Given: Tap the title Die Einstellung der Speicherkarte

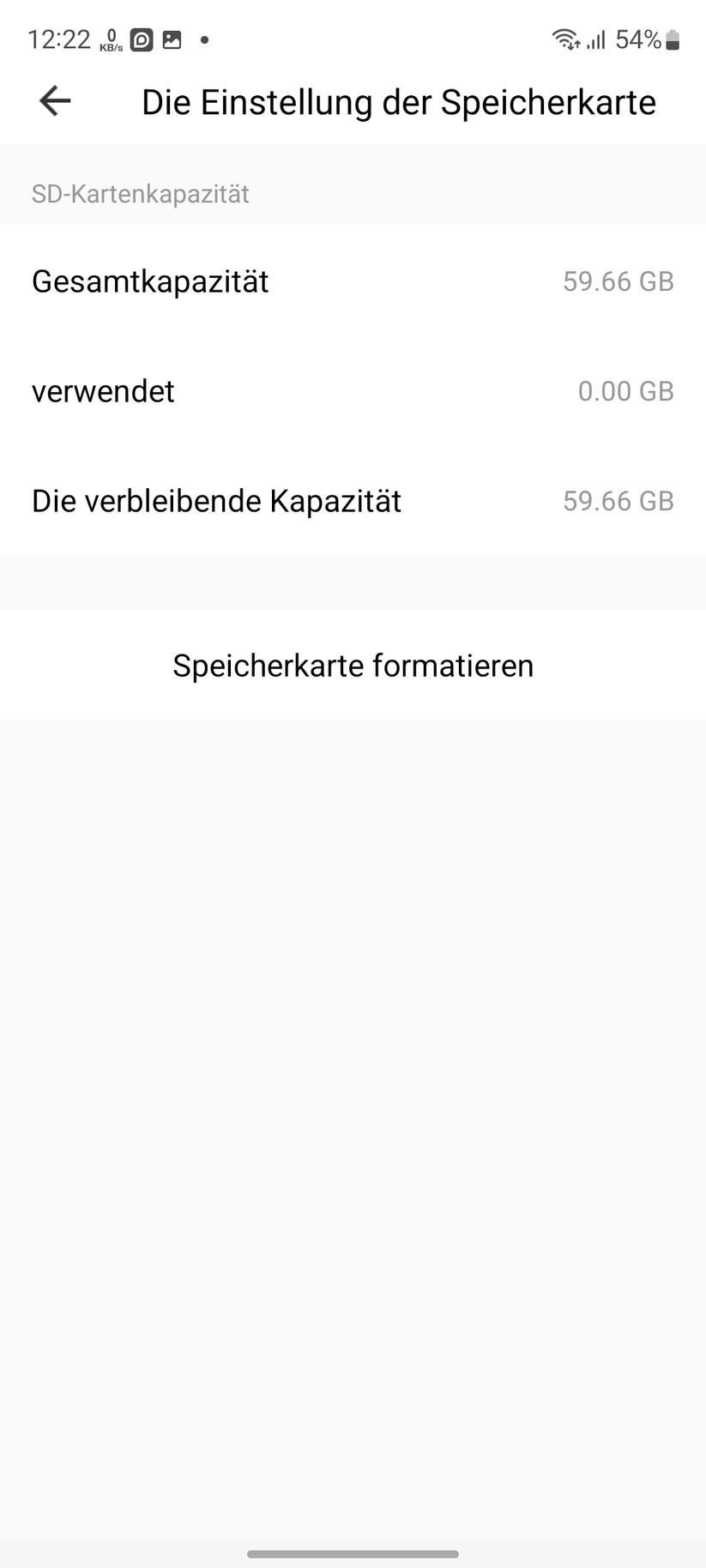Looking at the screenshot, I should [x=398, y=101].
